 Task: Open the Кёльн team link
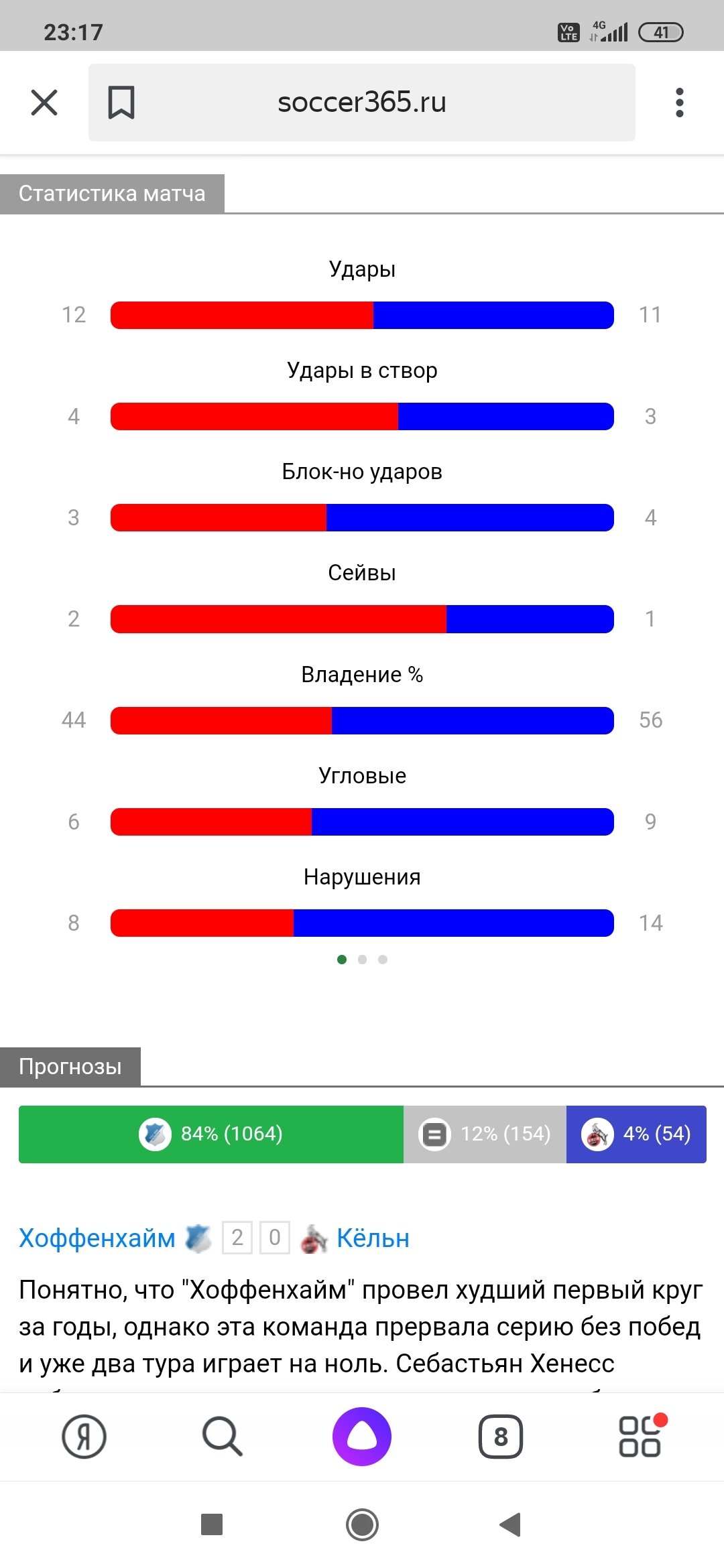click(373, 1238)
